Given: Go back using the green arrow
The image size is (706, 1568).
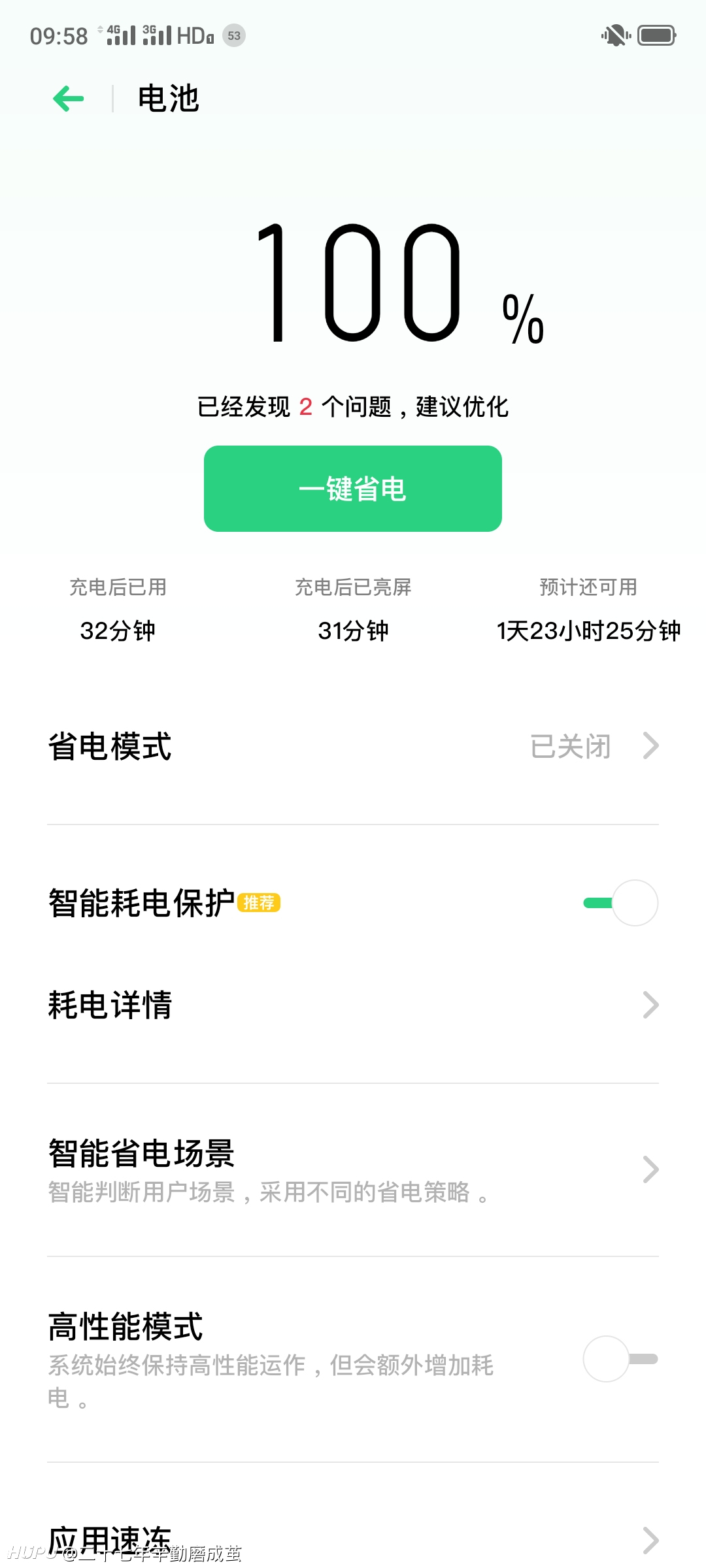Looking at the screenshot, I should (69, 99).
